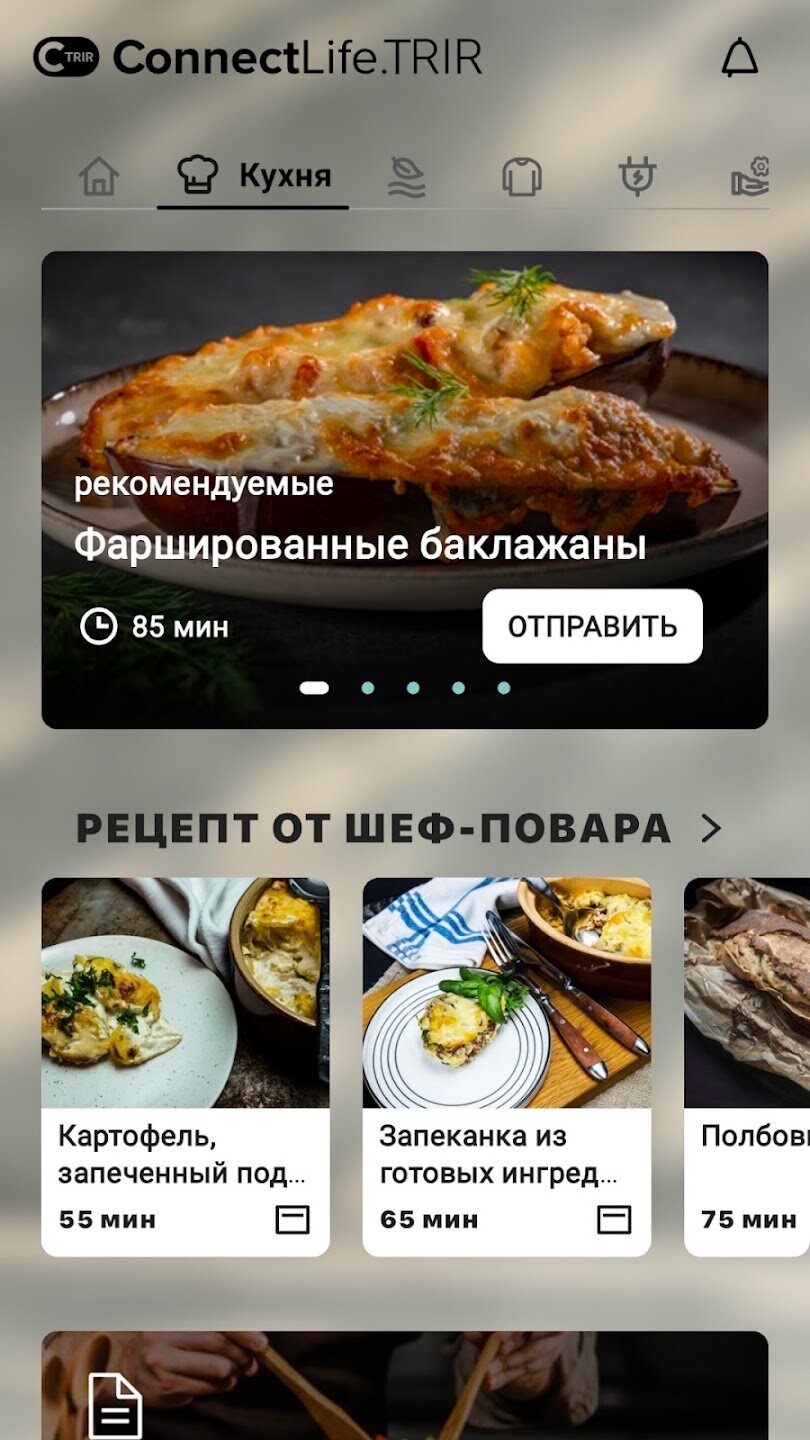Open the 75 мин recipe card
810x1440 pixels.
click(x=747, y=1067)
